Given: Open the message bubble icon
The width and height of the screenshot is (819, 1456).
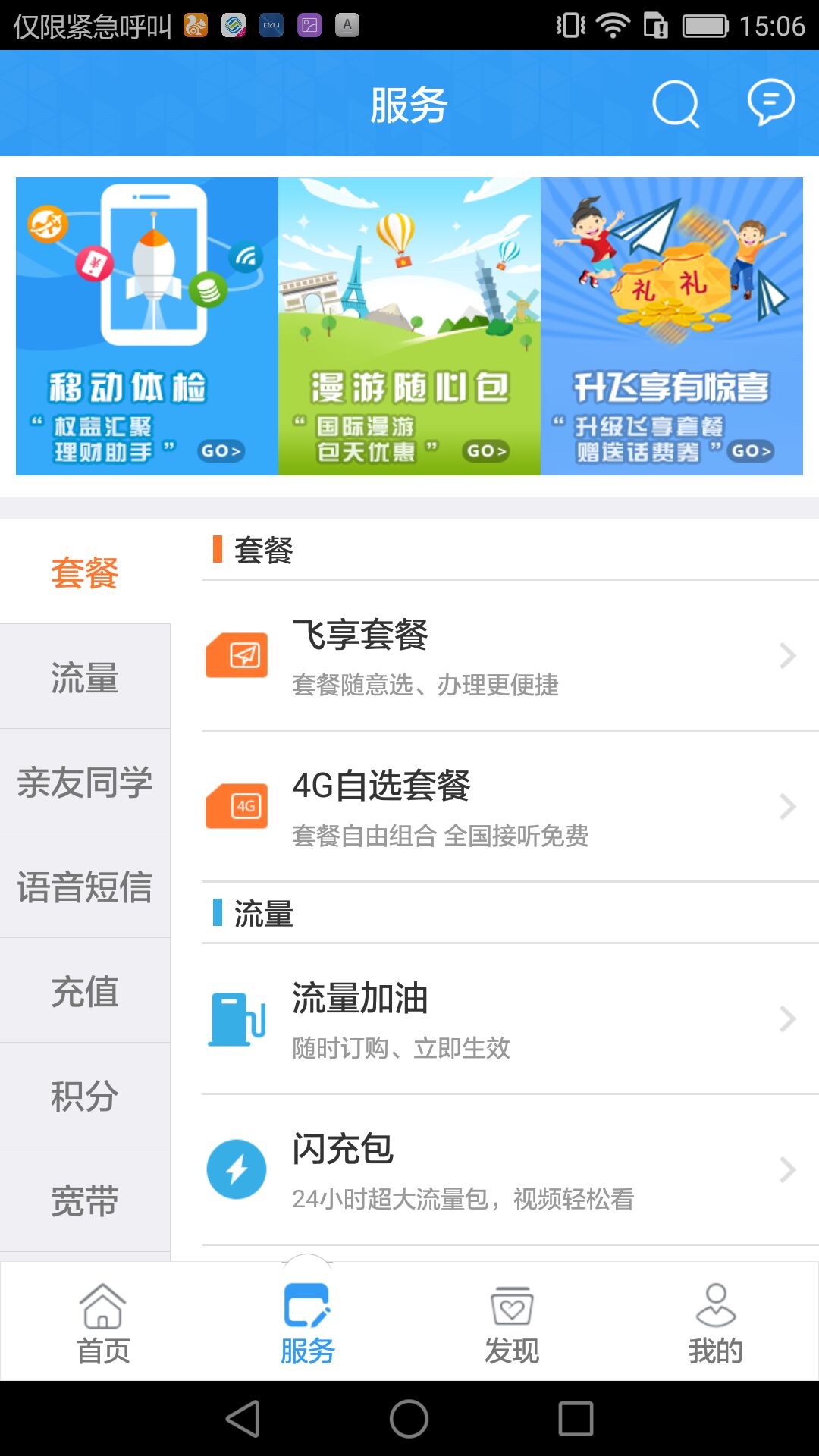Looking at the screenshot, I should coord(770,102).
